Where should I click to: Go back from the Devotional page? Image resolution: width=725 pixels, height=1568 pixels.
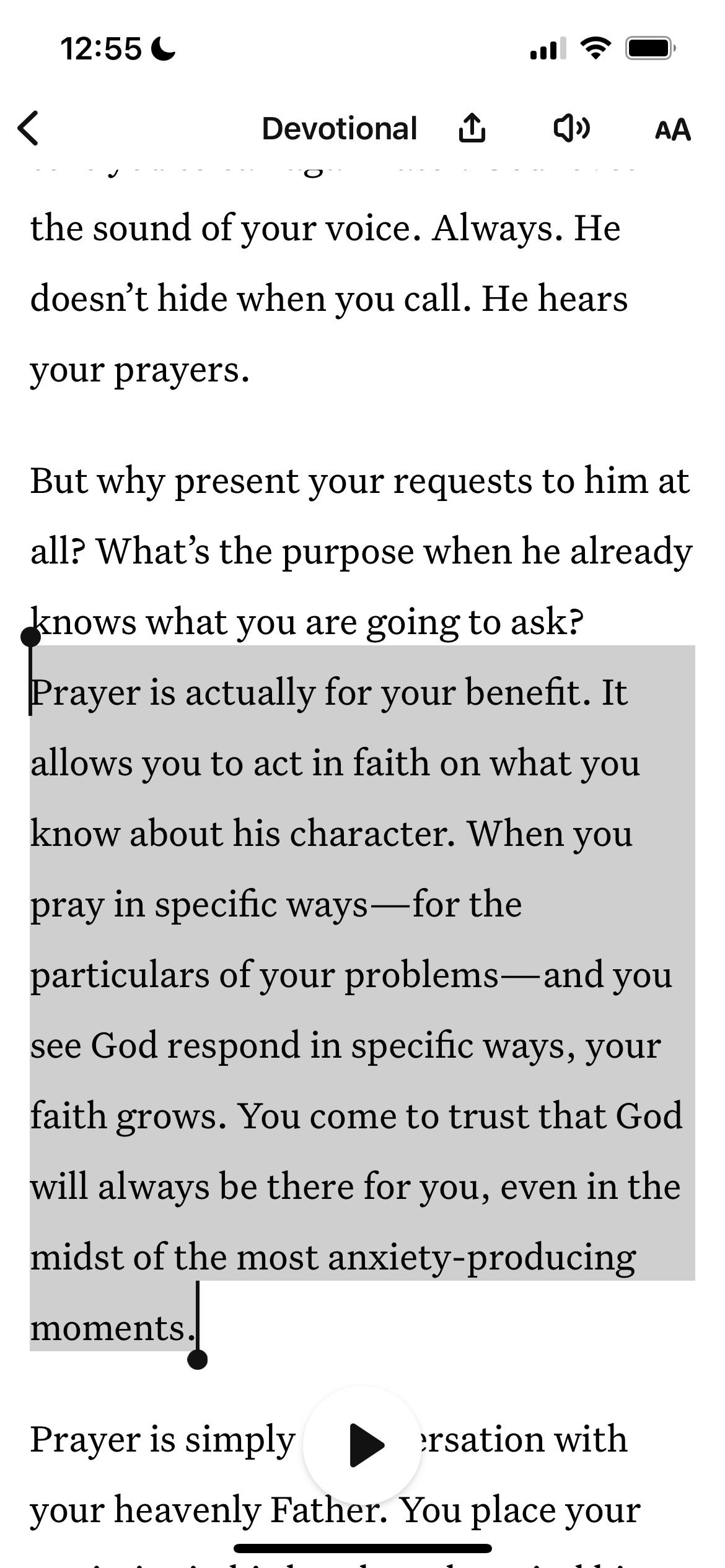(x=29, y=128)
